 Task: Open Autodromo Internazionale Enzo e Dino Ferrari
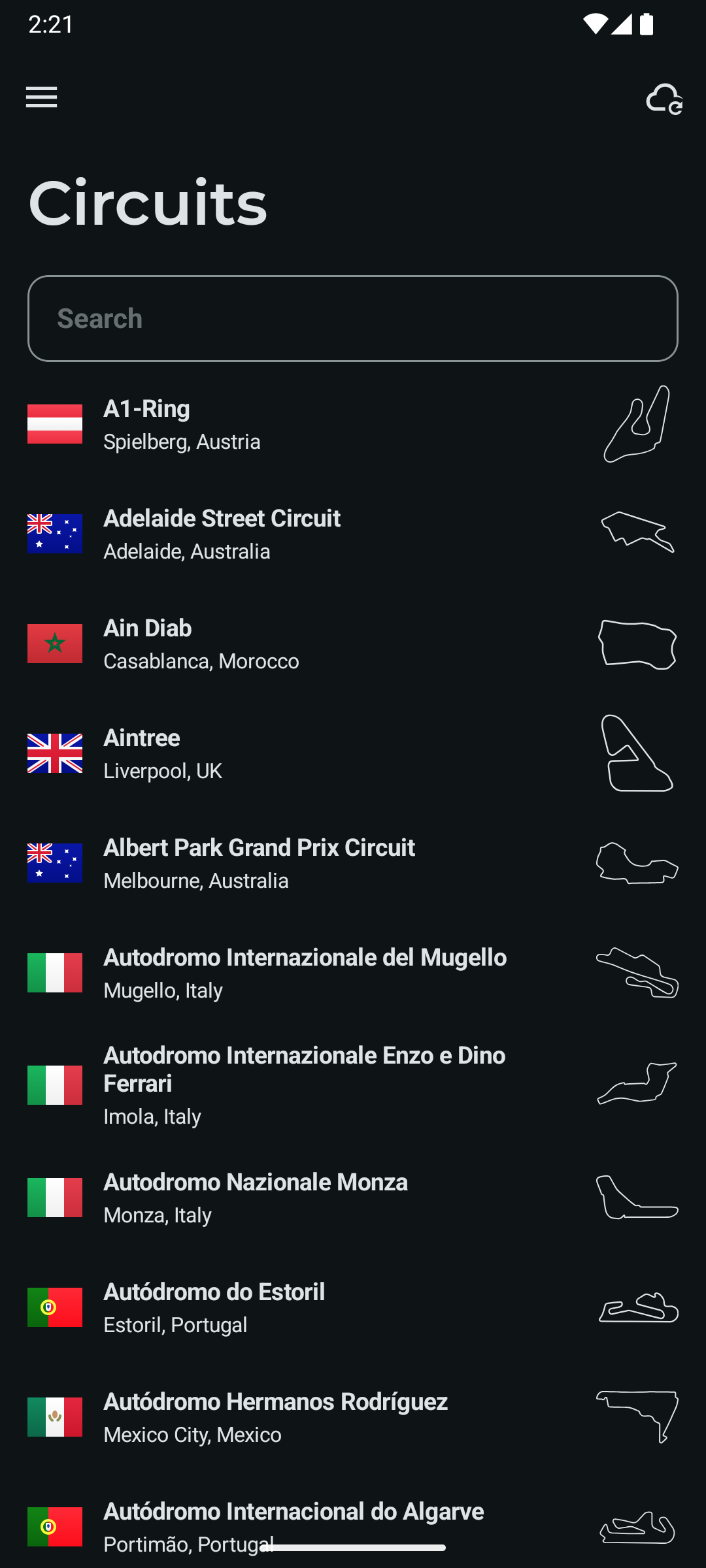point(353,1085)
